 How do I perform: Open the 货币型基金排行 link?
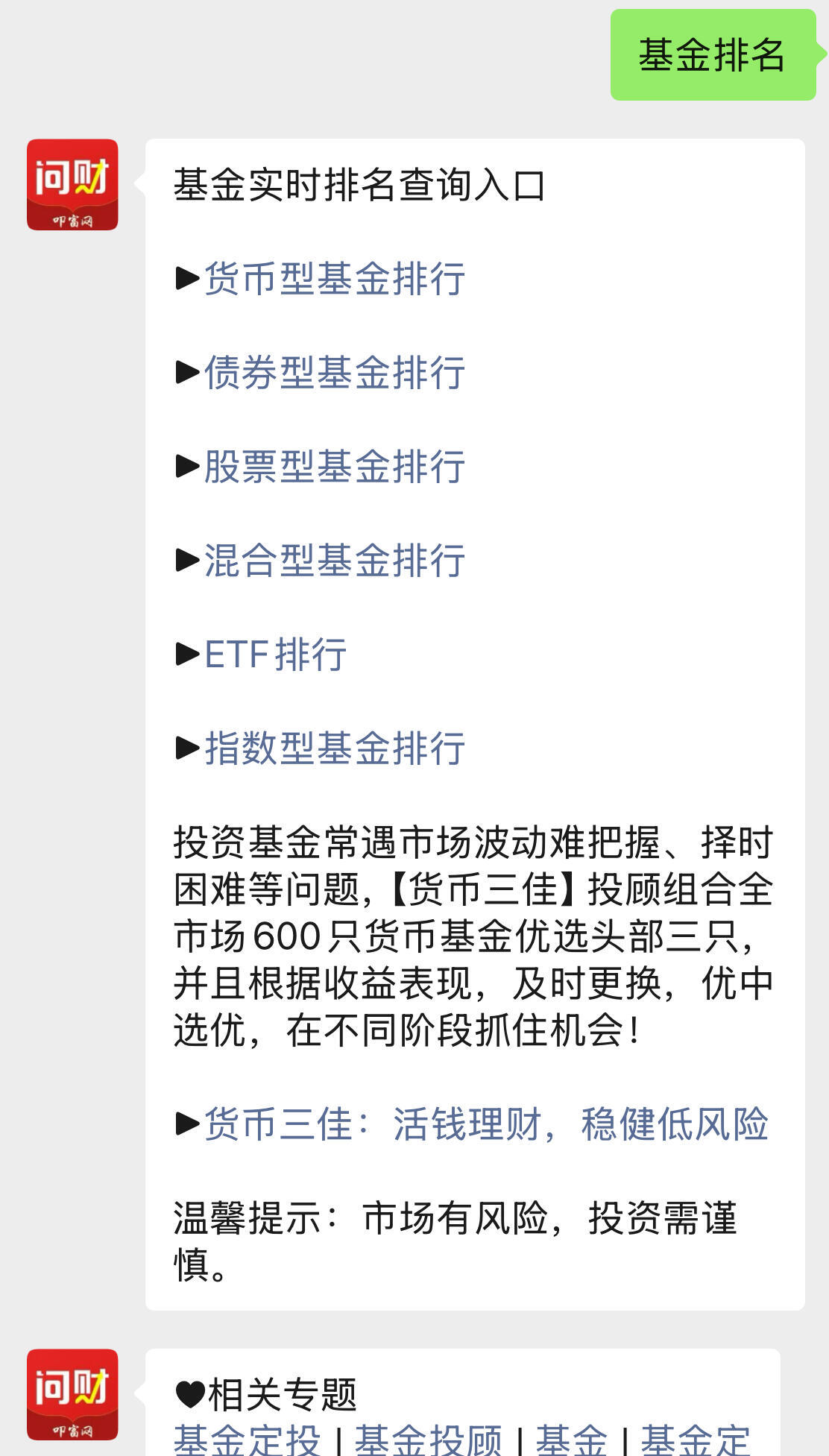335,279
